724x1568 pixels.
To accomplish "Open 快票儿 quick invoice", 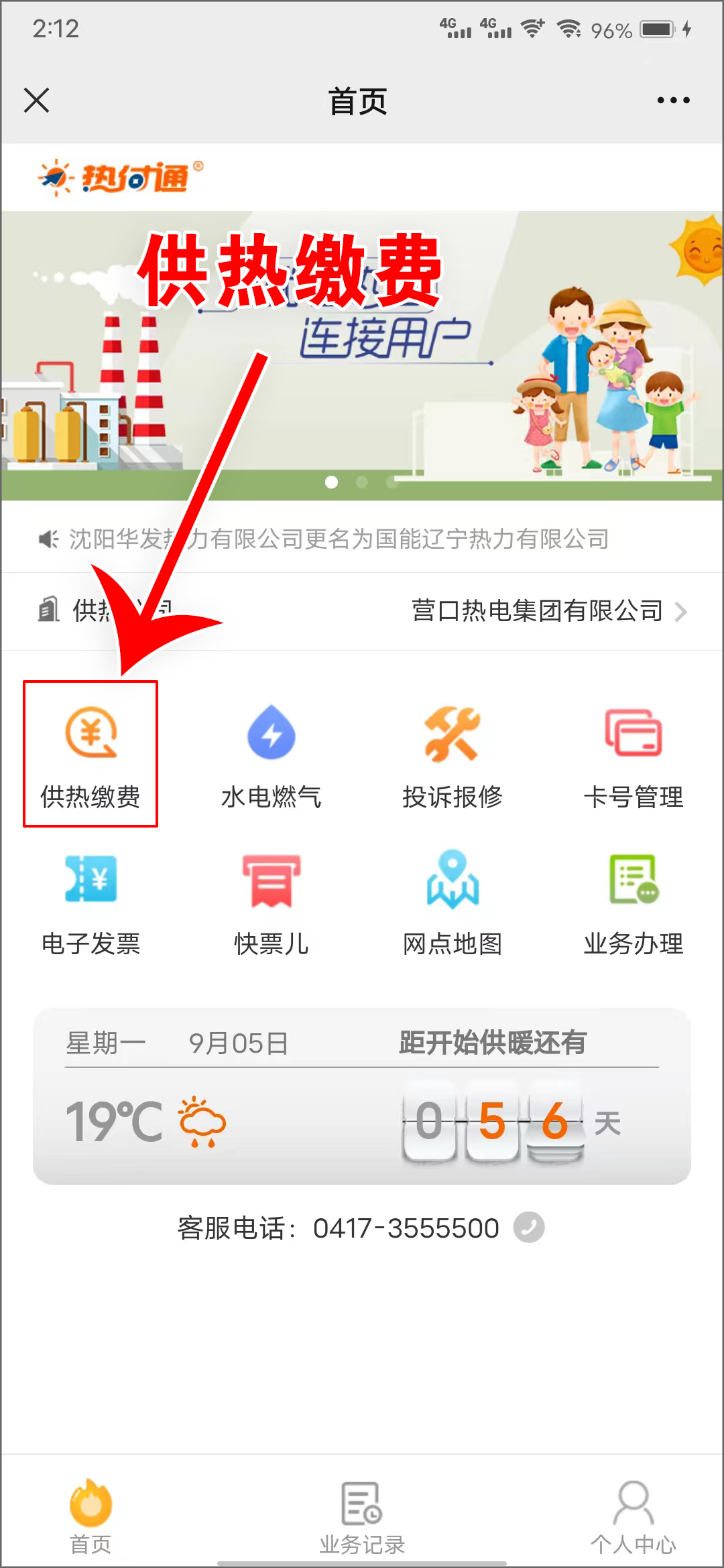I will pyautogui.click(x=271, y=901).
